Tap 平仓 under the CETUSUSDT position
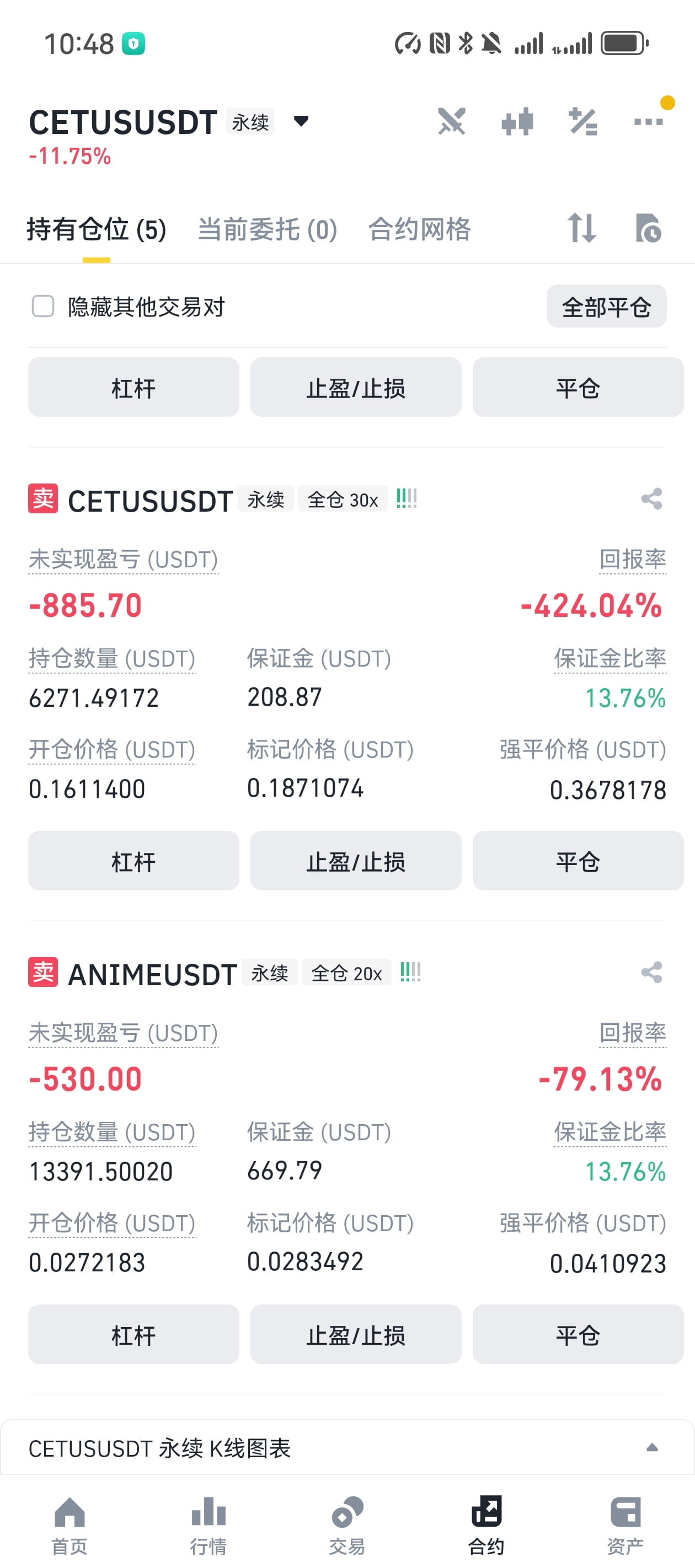 (x=578, y=861)
